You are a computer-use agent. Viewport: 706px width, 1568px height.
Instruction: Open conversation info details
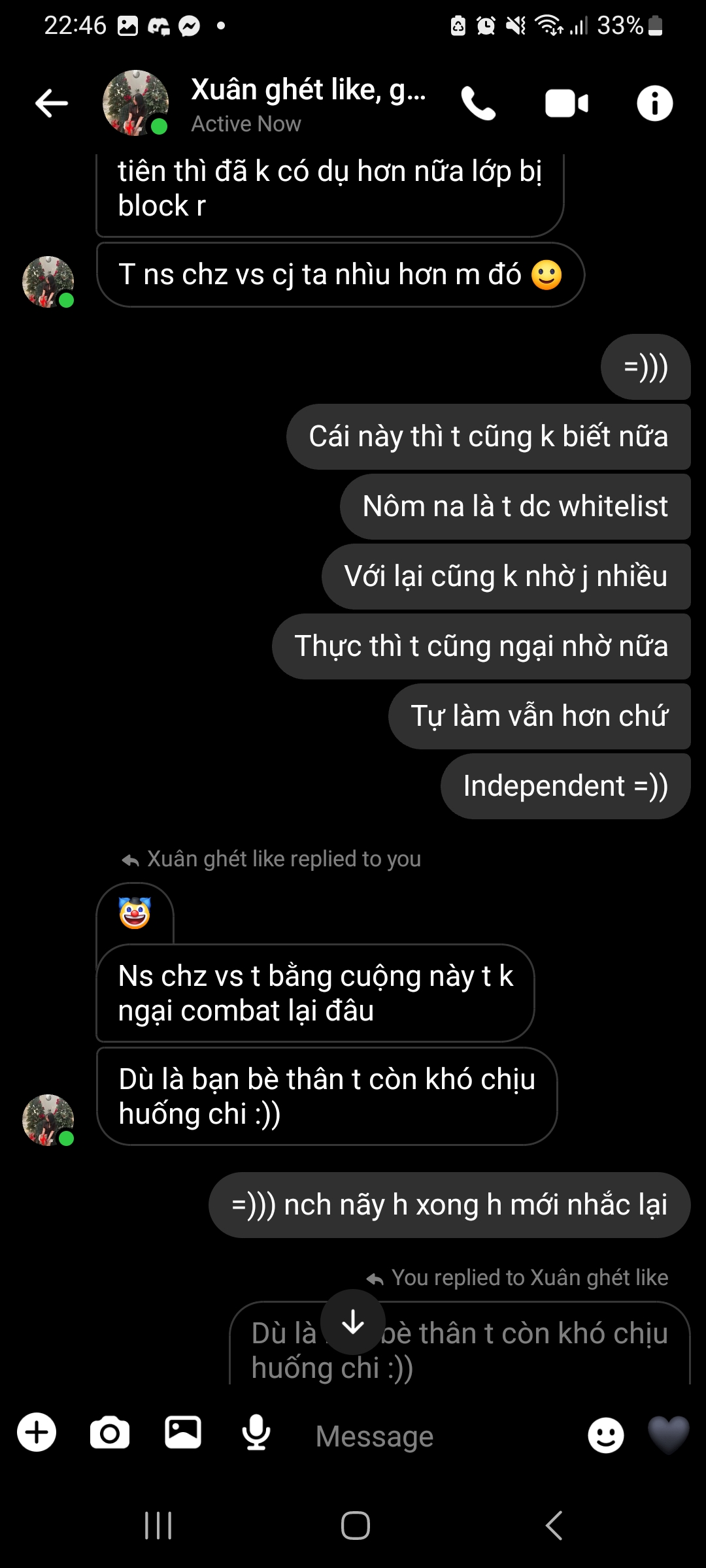[x=654, y=103]
